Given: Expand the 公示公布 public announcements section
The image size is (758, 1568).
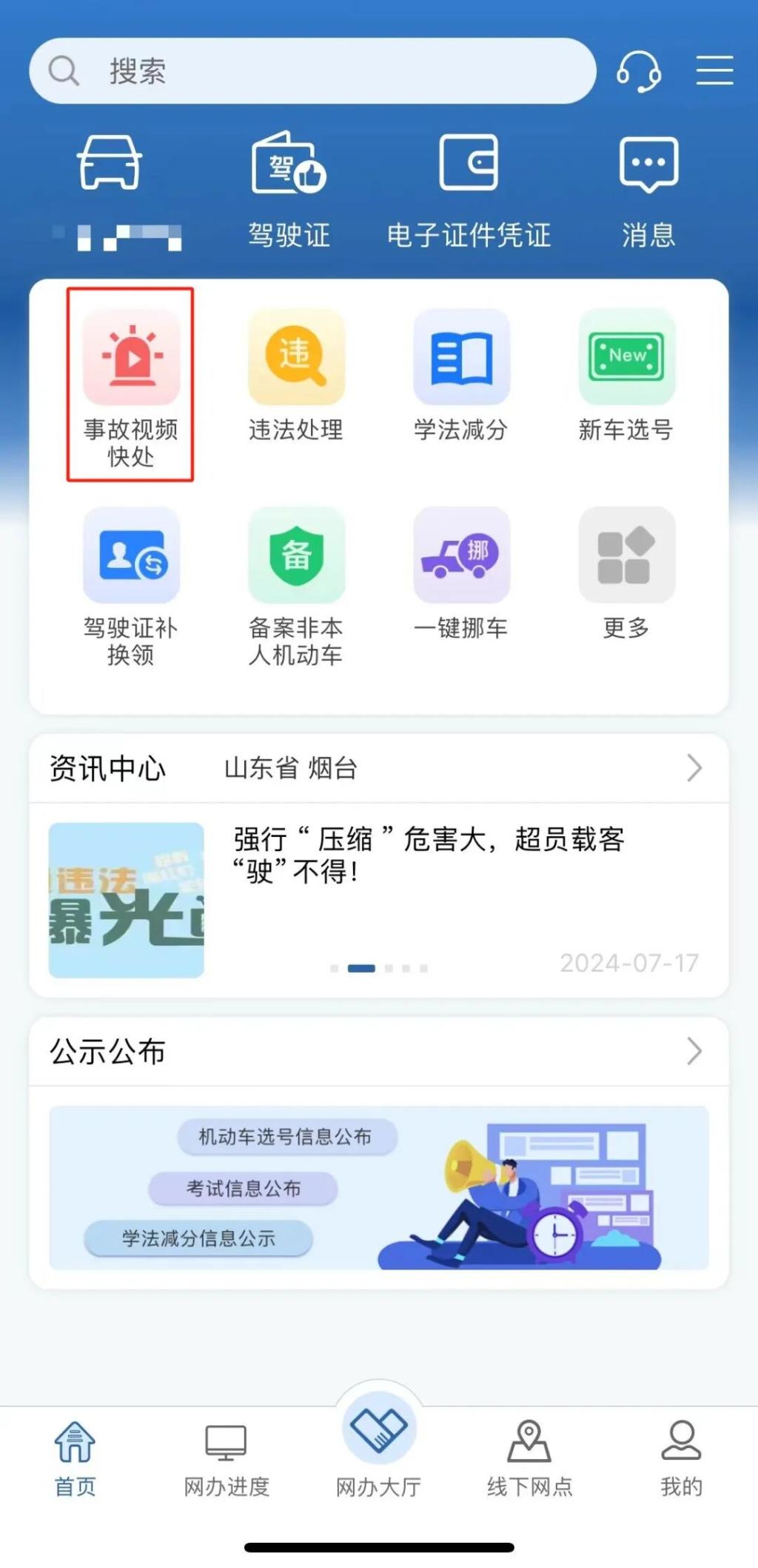Looking at the screenshot, I should 694,1051.
